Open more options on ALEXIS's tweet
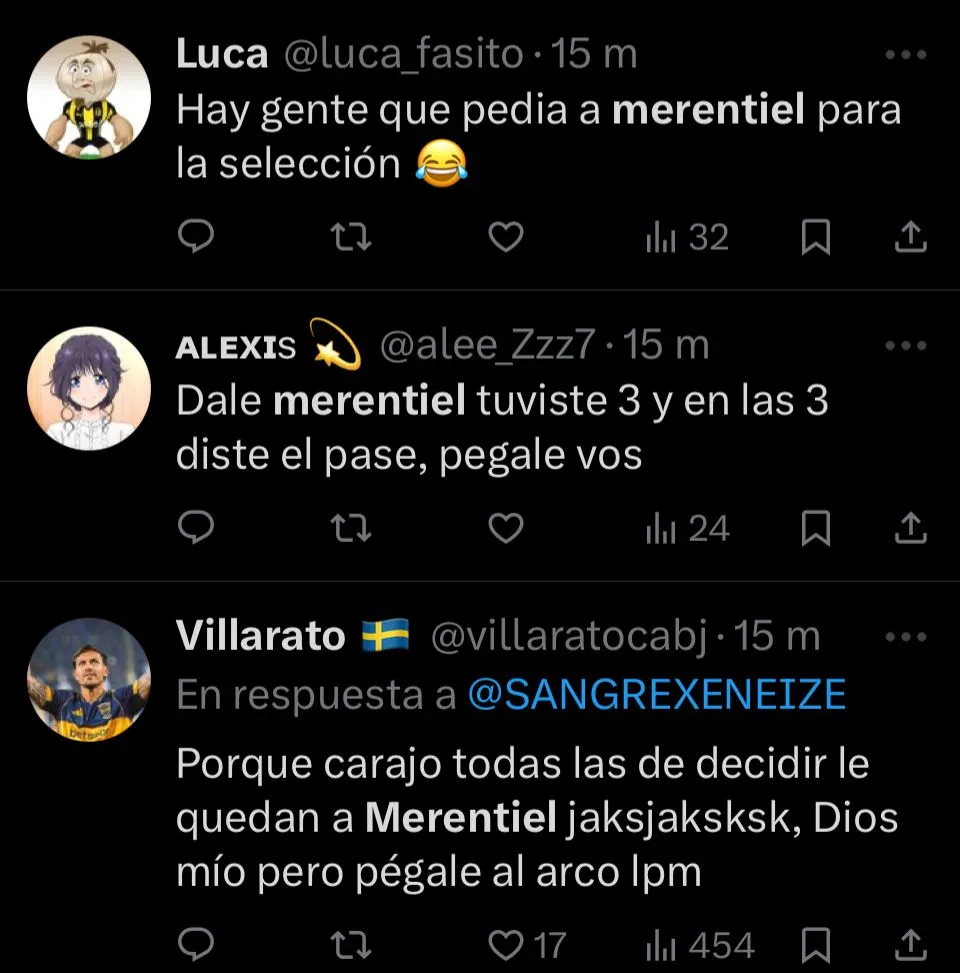The image size is (960, 973). click(907, 346)
